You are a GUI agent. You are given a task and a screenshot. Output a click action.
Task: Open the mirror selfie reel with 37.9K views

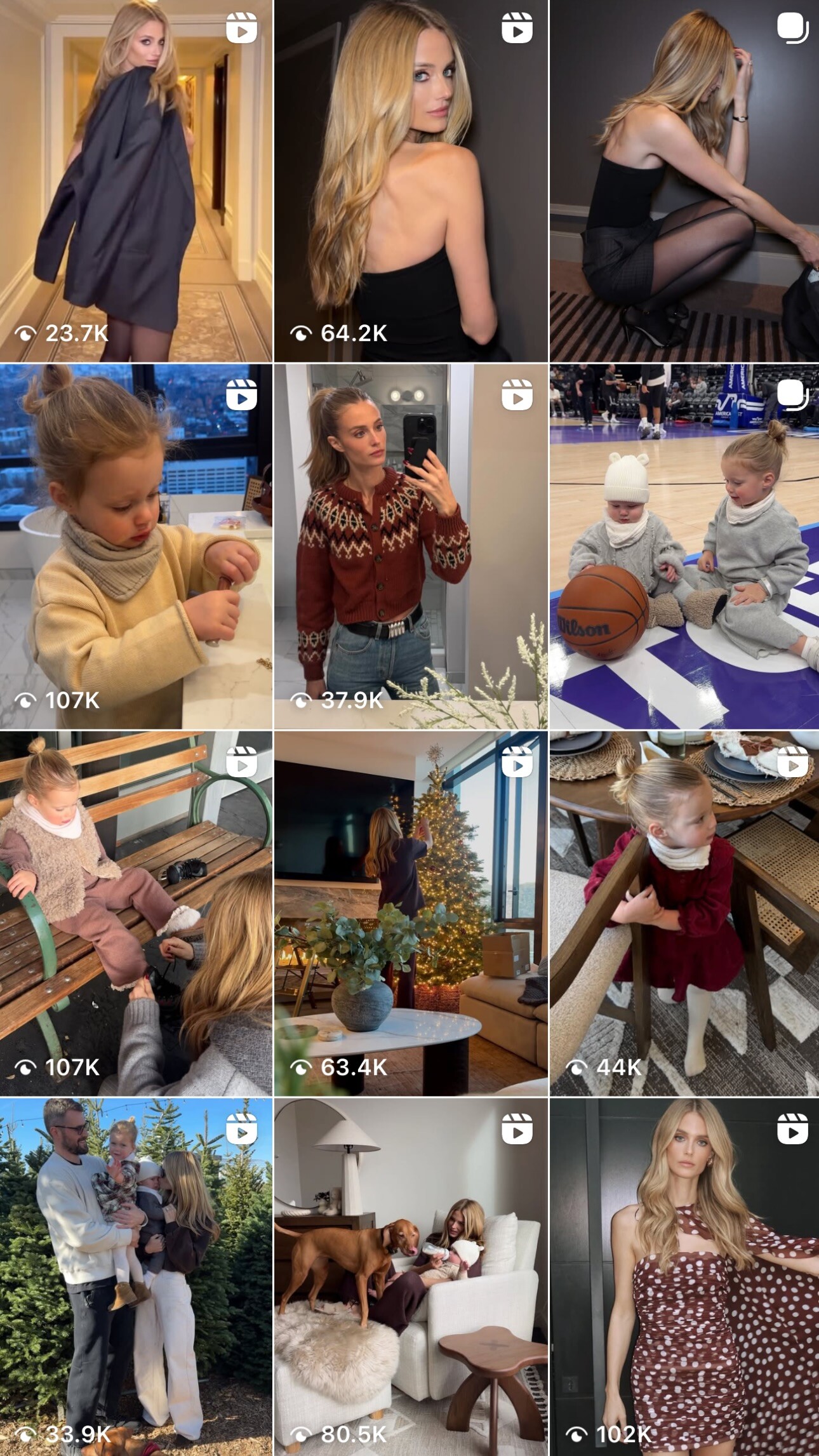pos(411,546)
